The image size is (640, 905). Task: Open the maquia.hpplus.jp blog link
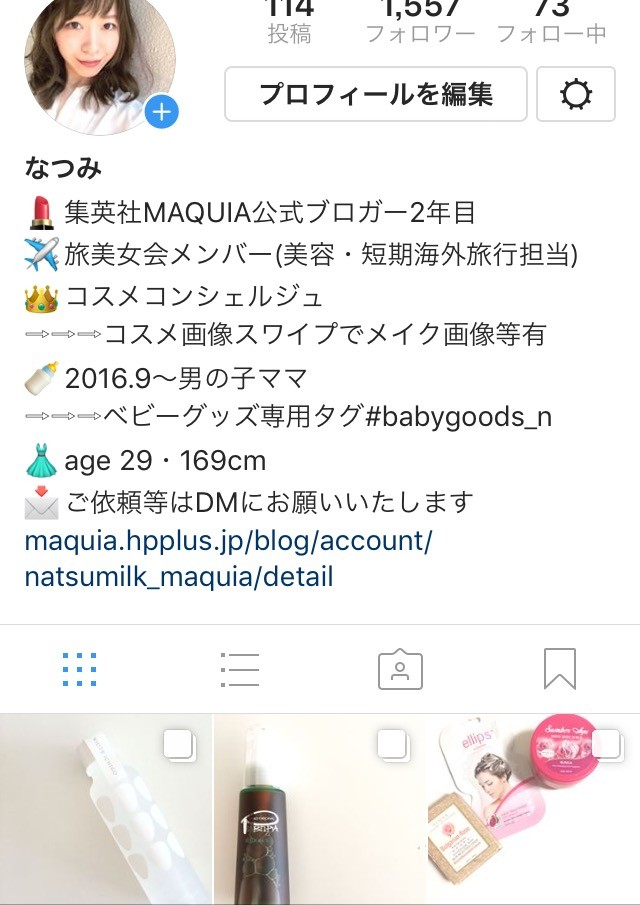(228, 559)
